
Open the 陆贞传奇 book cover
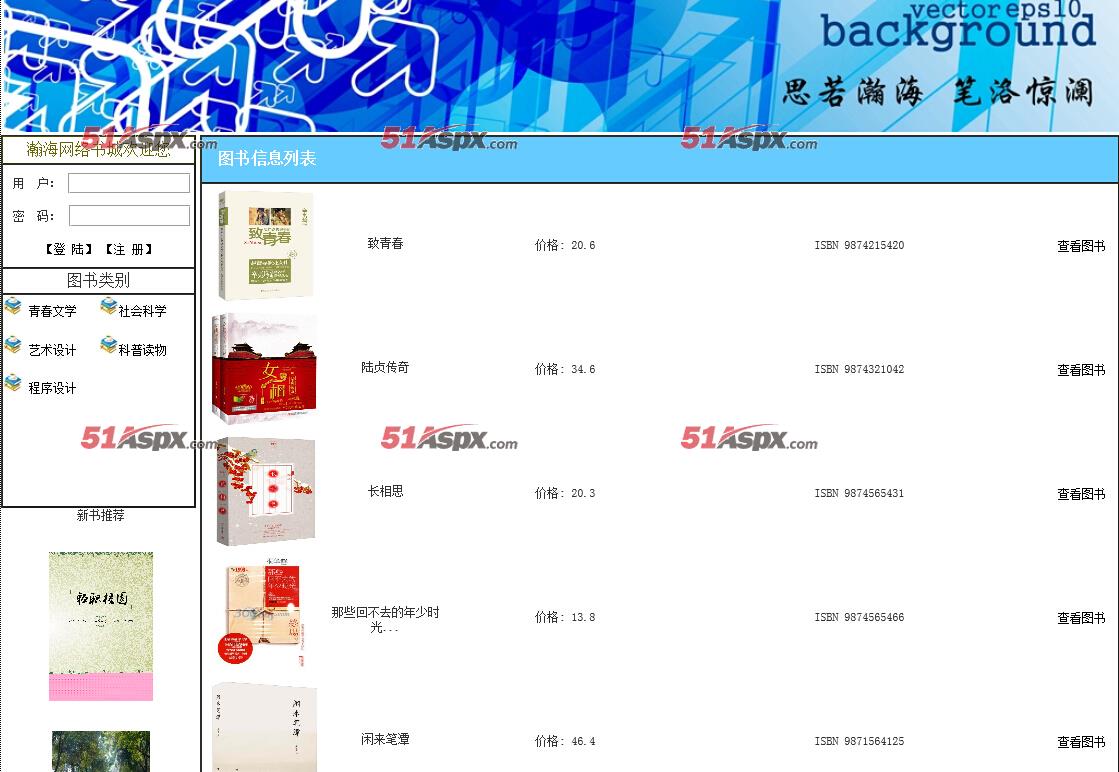coord(265,369)
